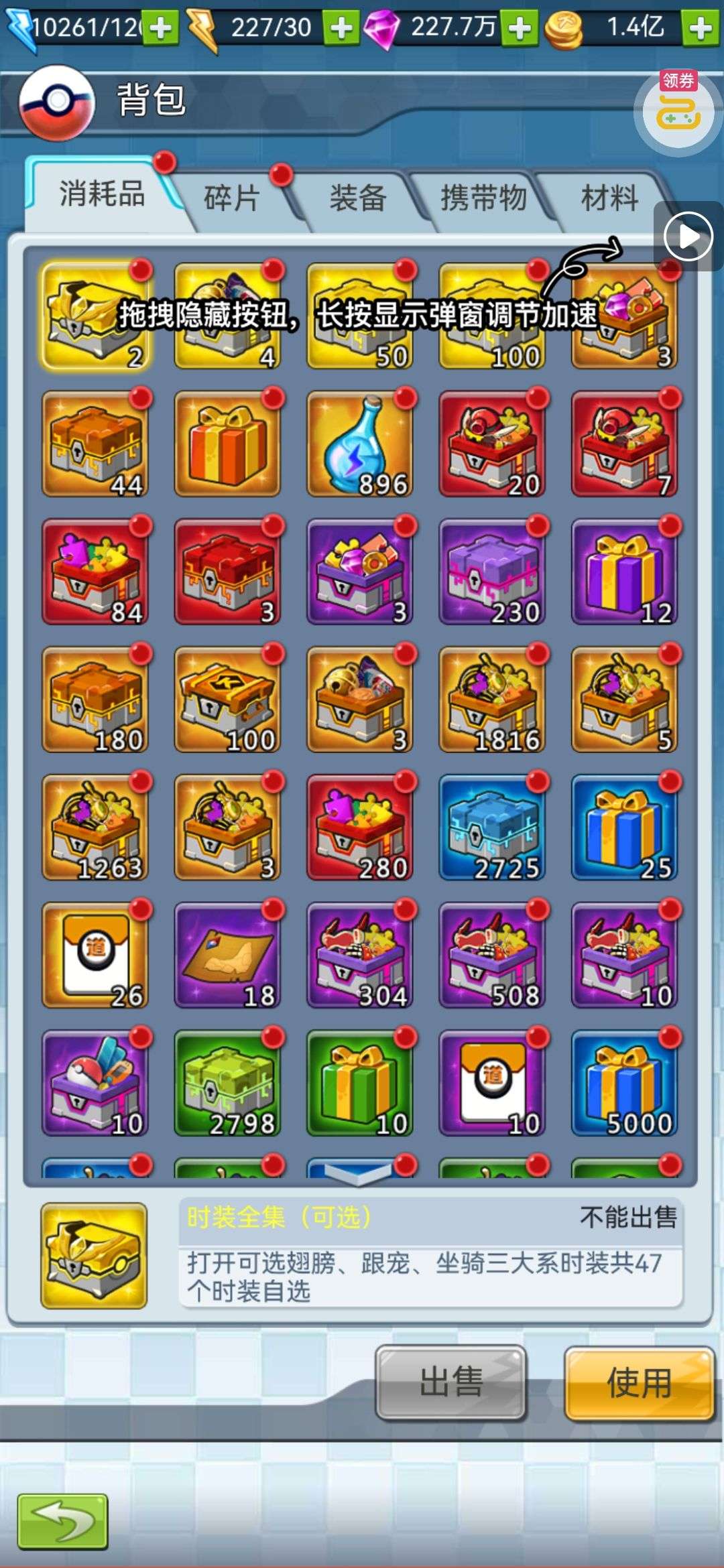724x1568 pixels.
Task: Tap the floating play speed-up button
Action: [x=688, y=236]
